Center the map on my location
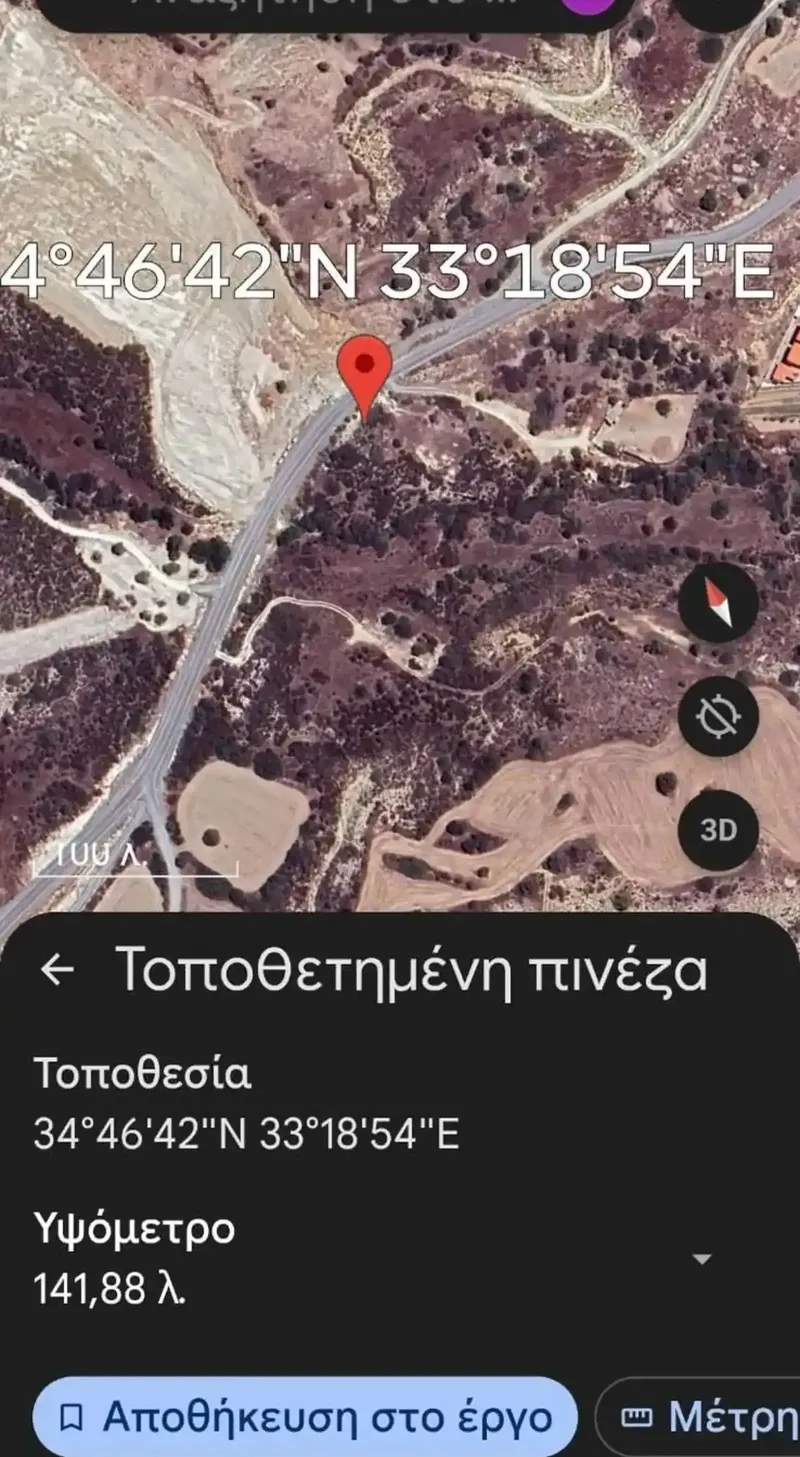Viewport: 800px width, 1457px height. [x=718, y=716]
